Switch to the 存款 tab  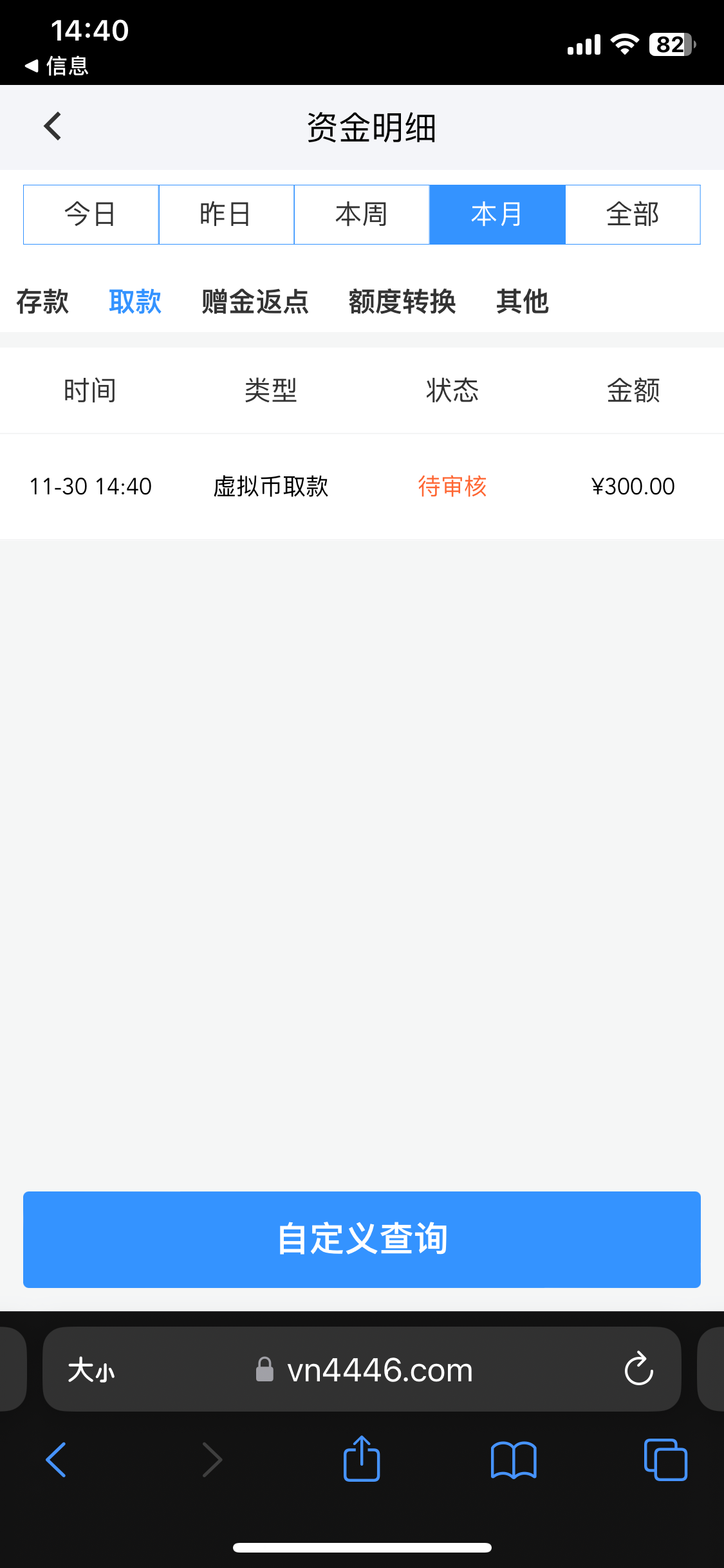[x=42, y=301]
